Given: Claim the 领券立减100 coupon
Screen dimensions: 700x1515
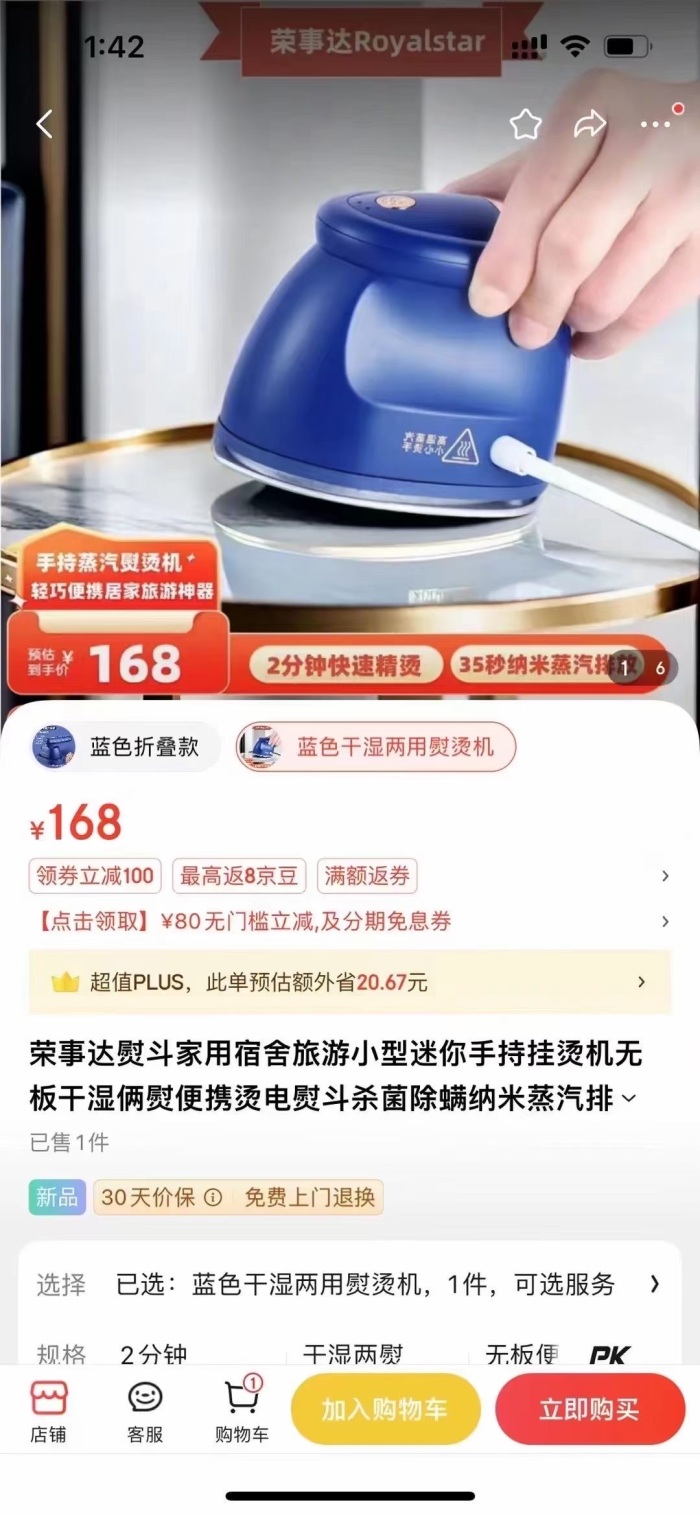Looking at the screenshot, I should (x=96, y=876).
